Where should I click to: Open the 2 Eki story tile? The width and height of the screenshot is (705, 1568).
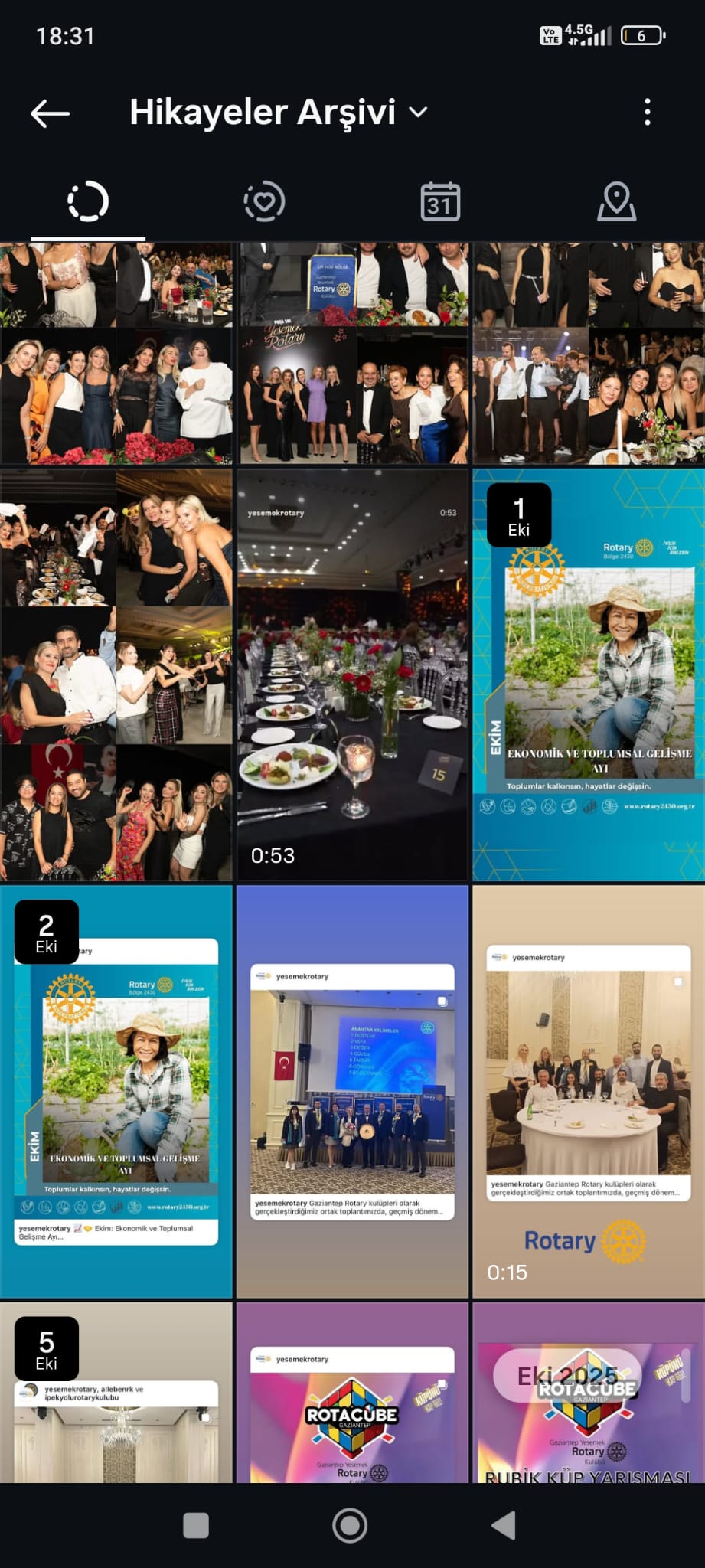tap(116, 1091)
